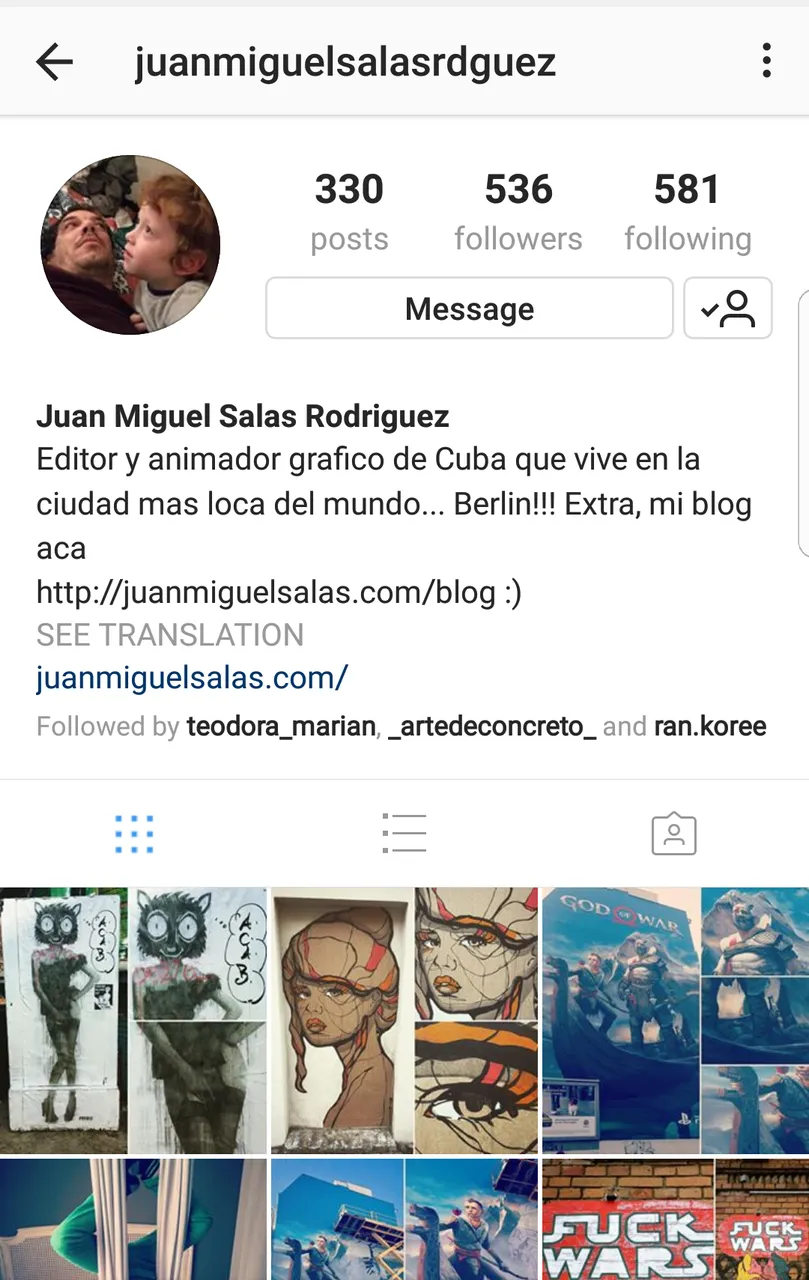The width and height of the screenshot is (809, 1280).
Task: Go back with the arrow icon
Action: 55,62
